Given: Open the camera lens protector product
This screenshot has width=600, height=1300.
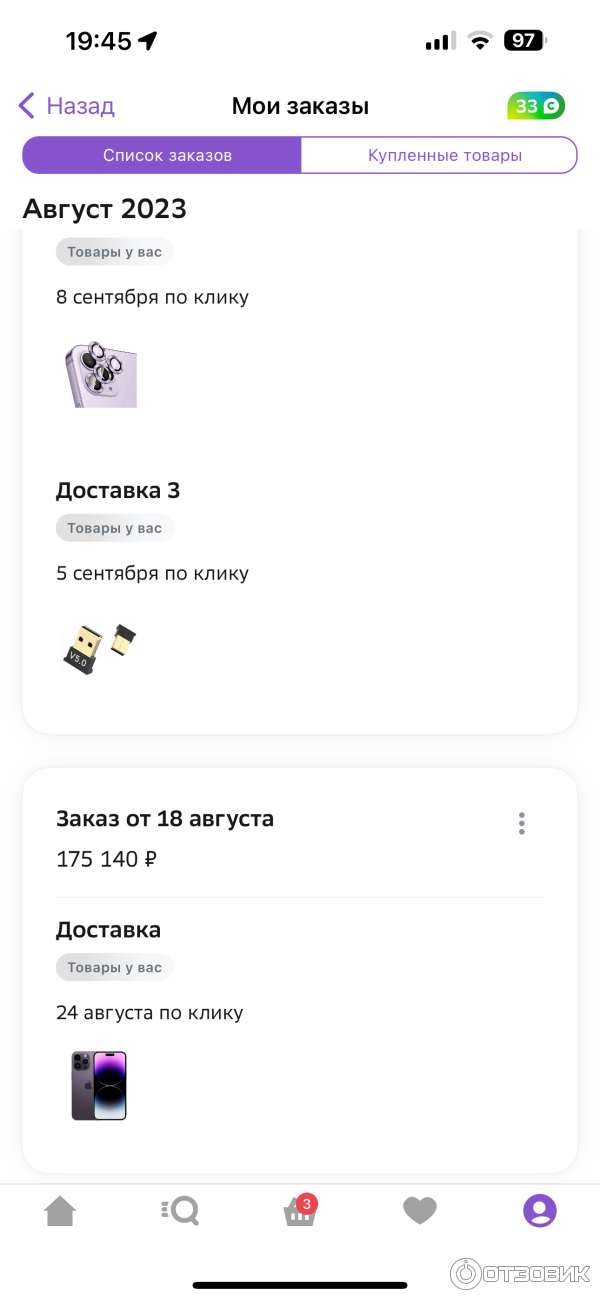Looking at the screenshot, I should point(101,374).
